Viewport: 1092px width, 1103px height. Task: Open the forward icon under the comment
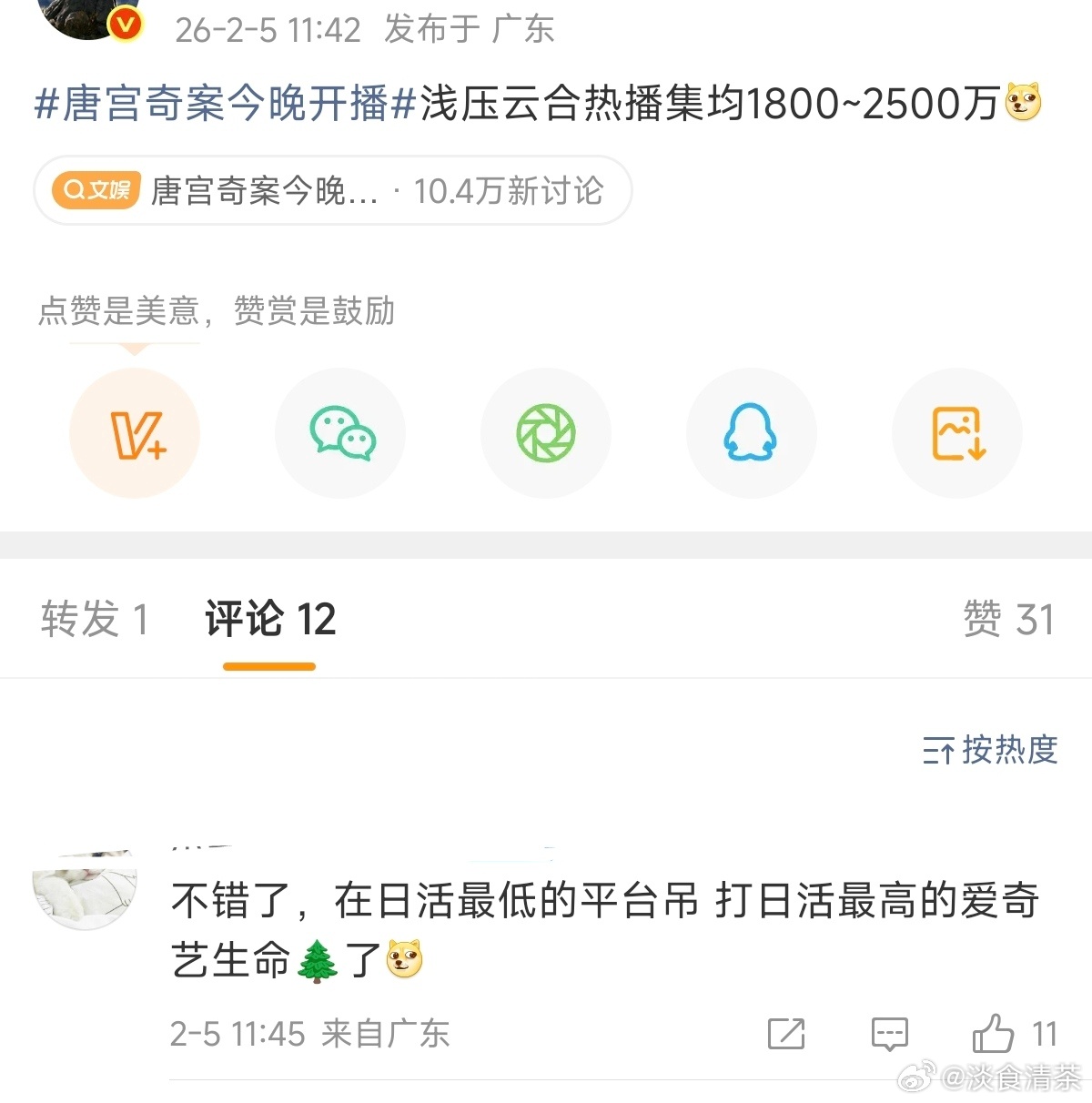point(788,1034)
